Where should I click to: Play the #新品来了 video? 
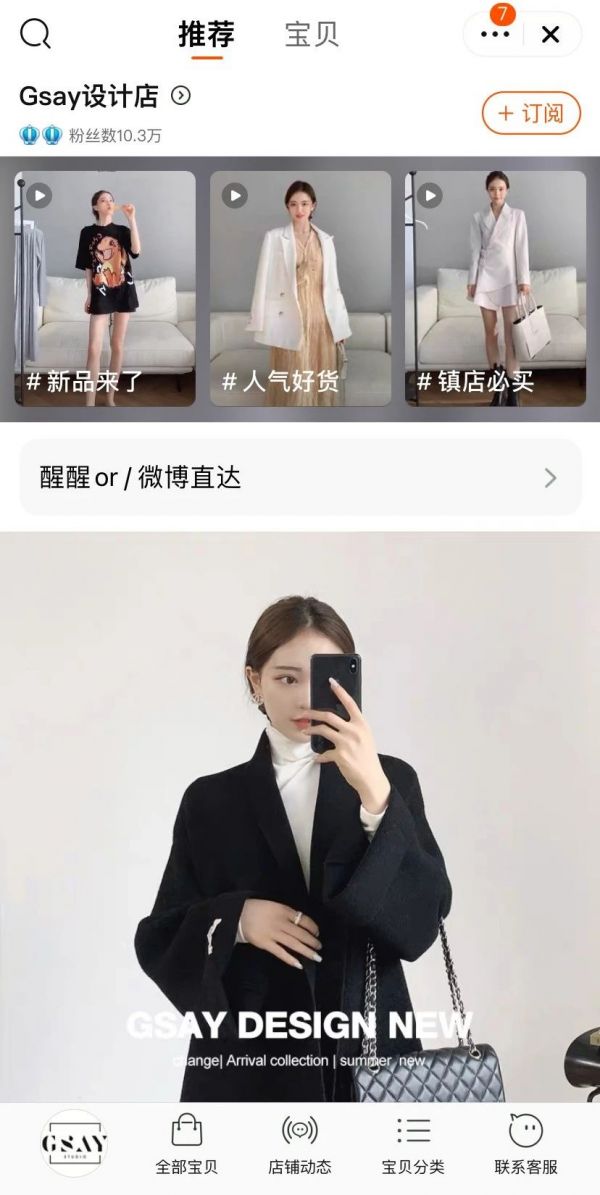click(105, 288)
